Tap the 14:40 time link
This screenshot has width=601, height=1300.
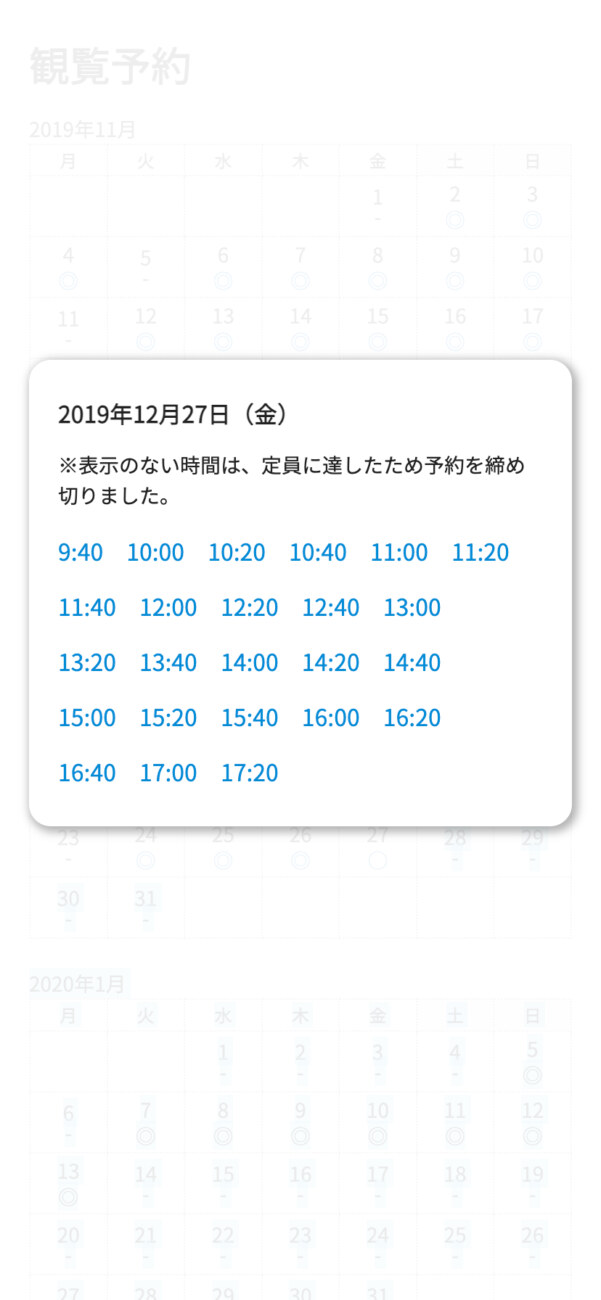pyautogui.click(x=412, y=663)
